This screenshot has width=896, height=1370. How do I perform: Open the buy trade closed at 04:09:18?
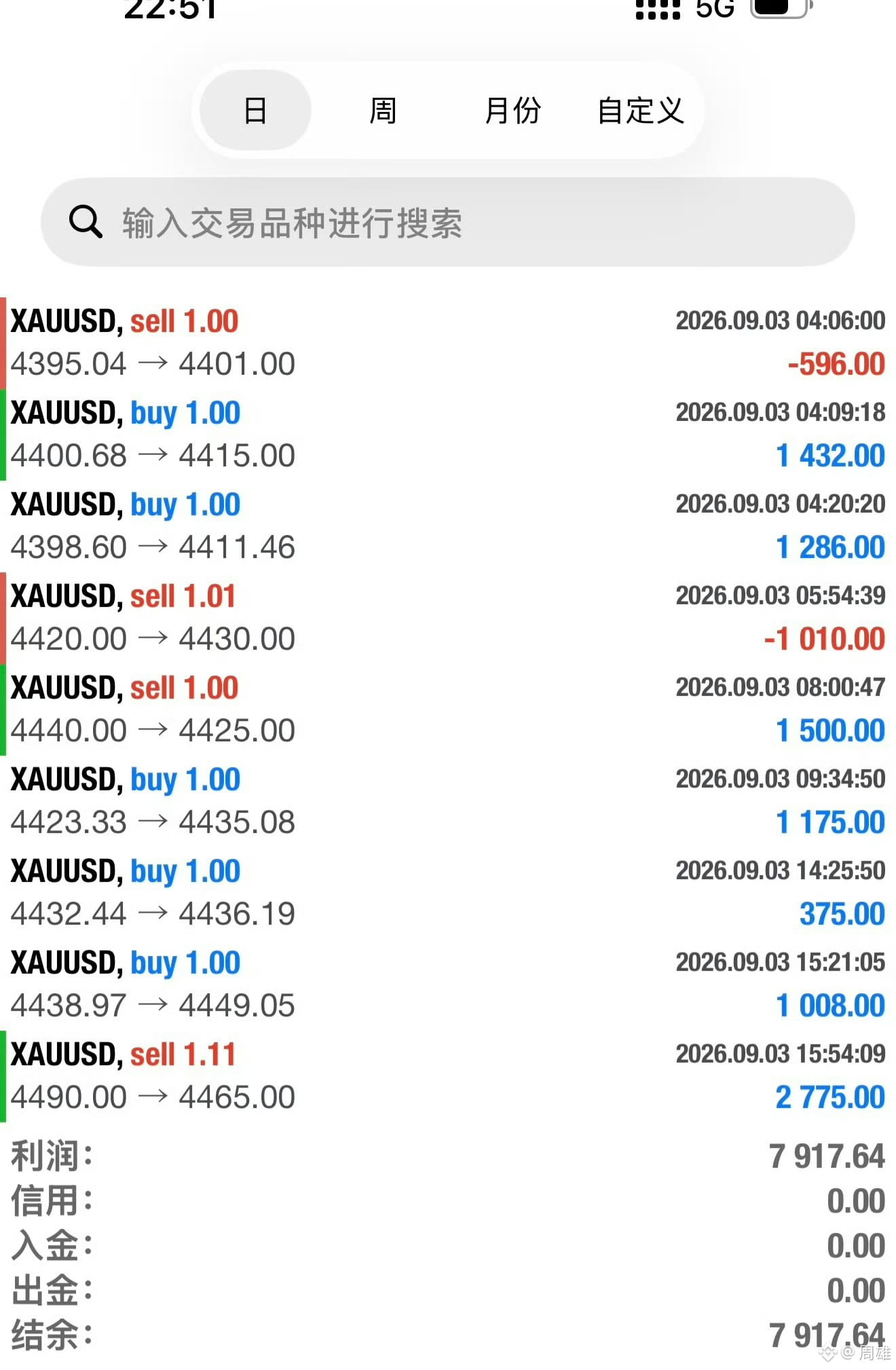coord(448,434)
